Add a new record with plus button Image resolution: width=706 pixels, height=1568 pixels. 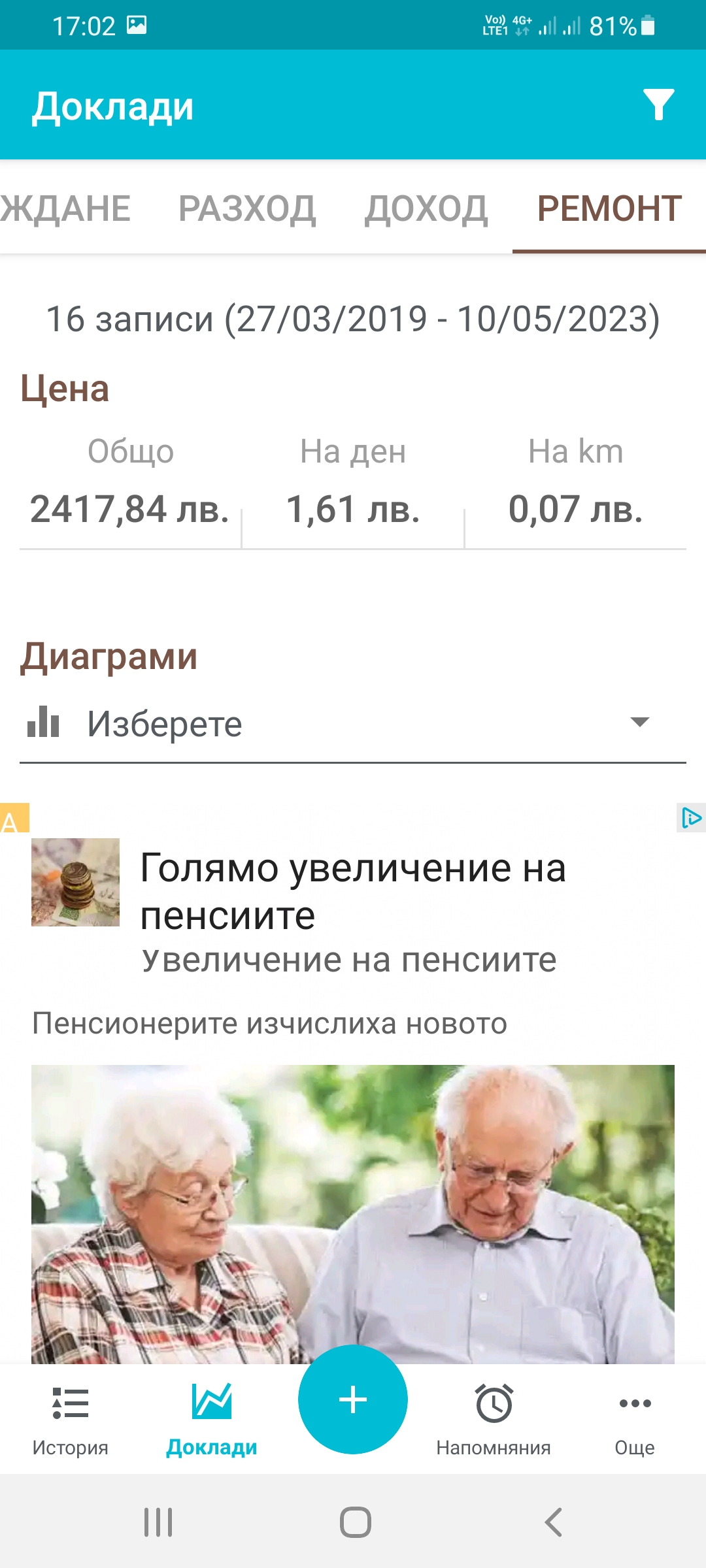click(353, 1399)
